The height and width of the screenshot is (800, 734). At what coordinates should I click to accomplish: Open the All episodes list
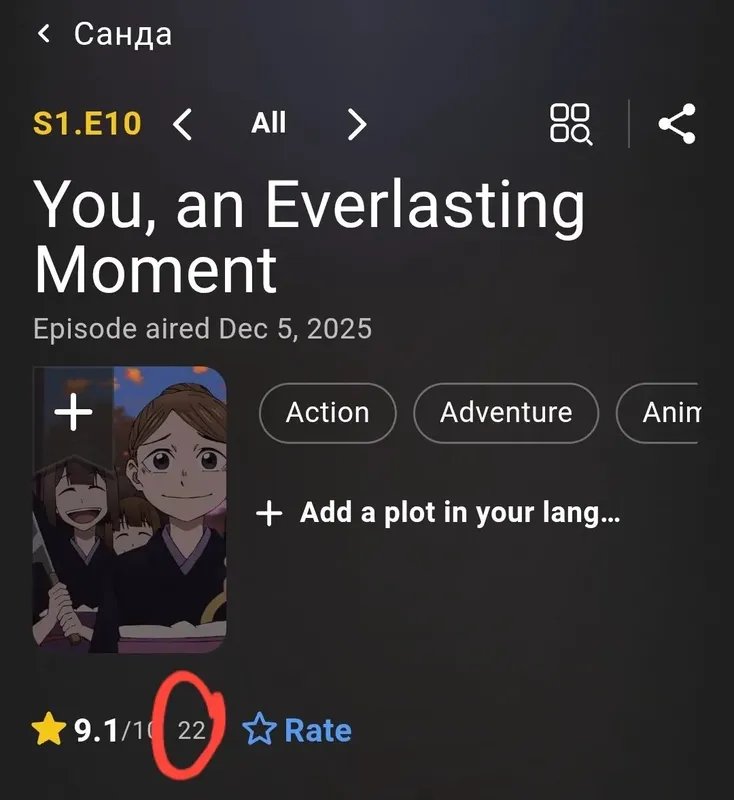[x=268, y=124]
